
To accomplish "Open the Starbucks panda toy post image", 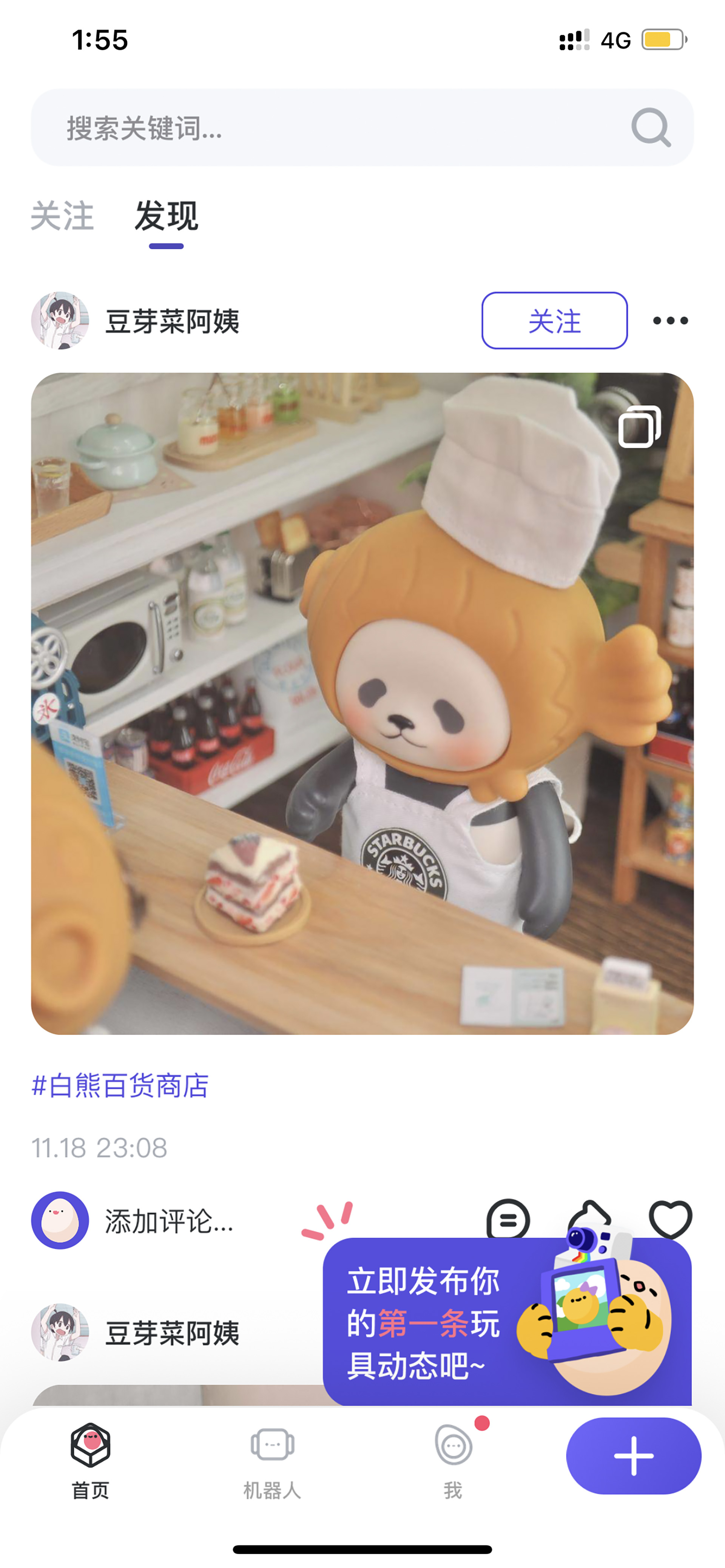I will point(362,704).
